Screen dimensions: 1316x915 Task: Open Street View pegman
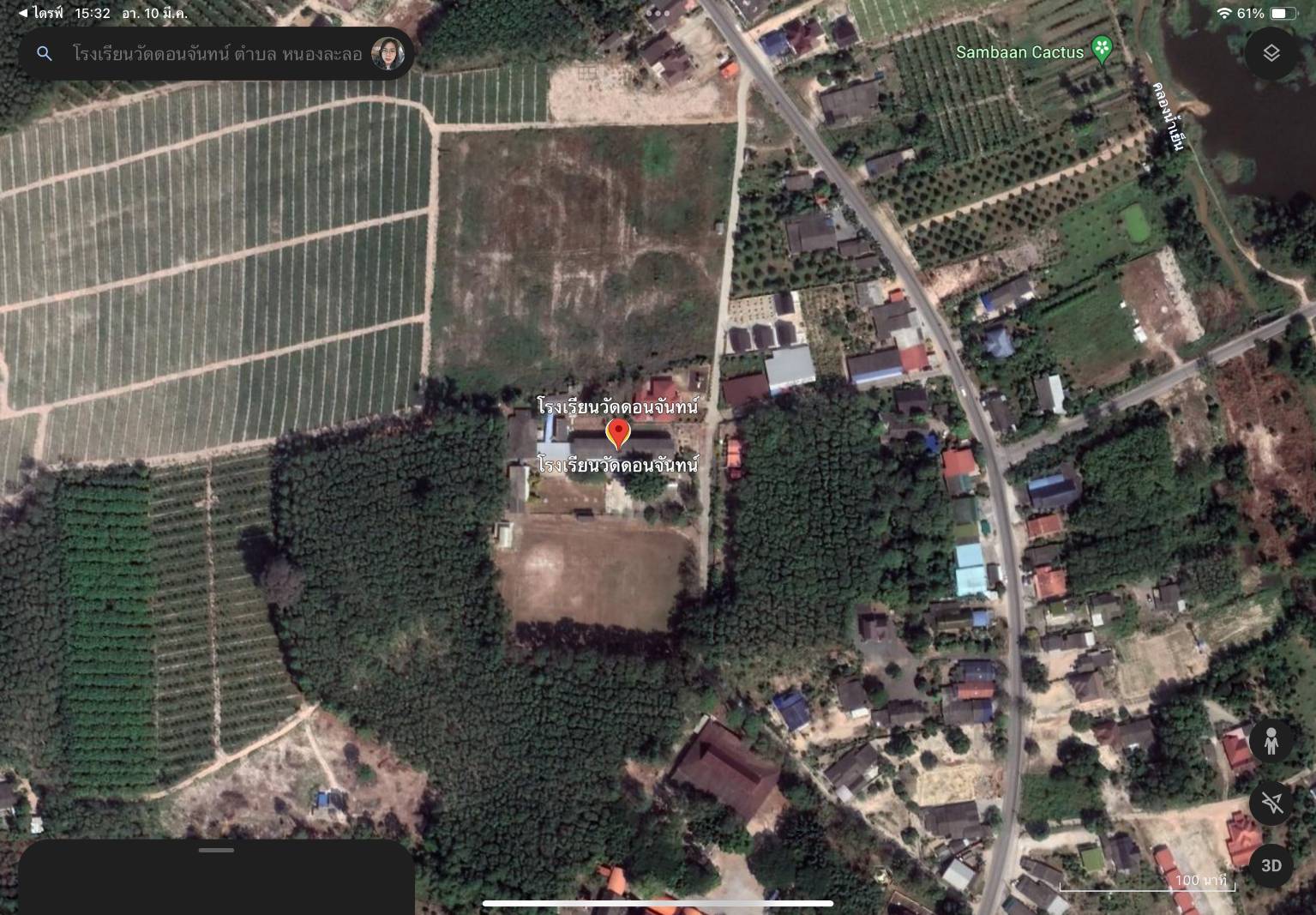tap(1271, 741)
